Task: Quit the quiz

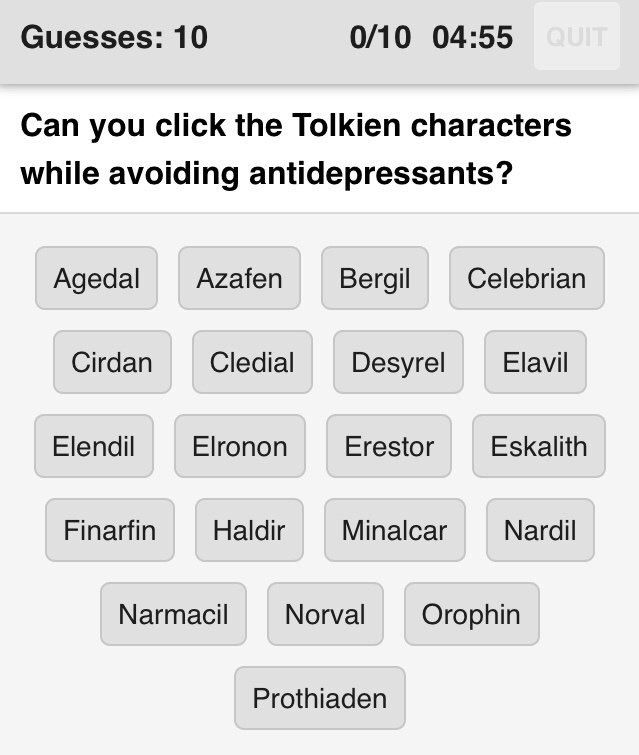Action: (x=577, y=37)
